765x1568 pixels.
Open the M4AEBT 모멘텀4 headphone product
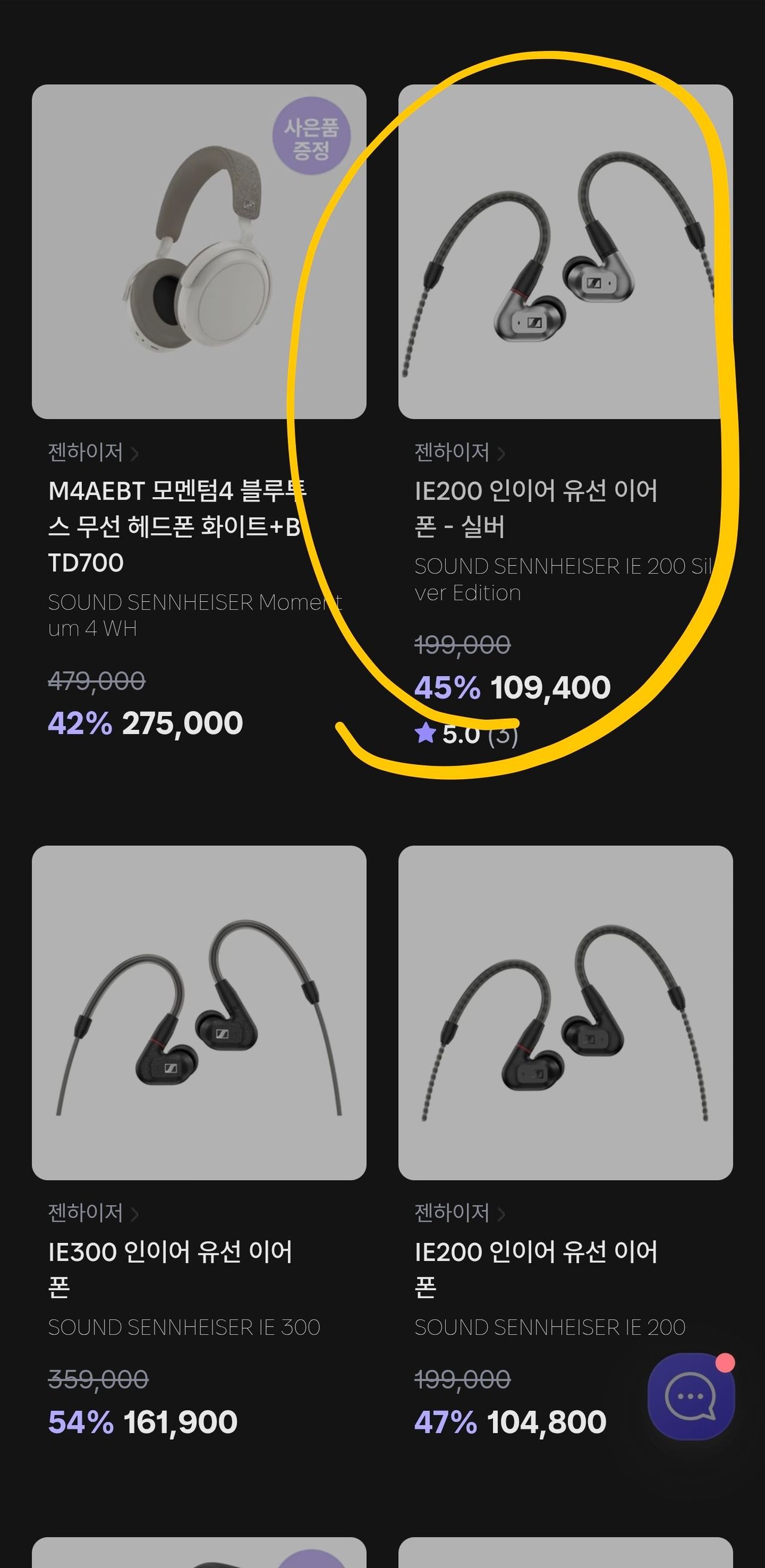tap(199, 252)
